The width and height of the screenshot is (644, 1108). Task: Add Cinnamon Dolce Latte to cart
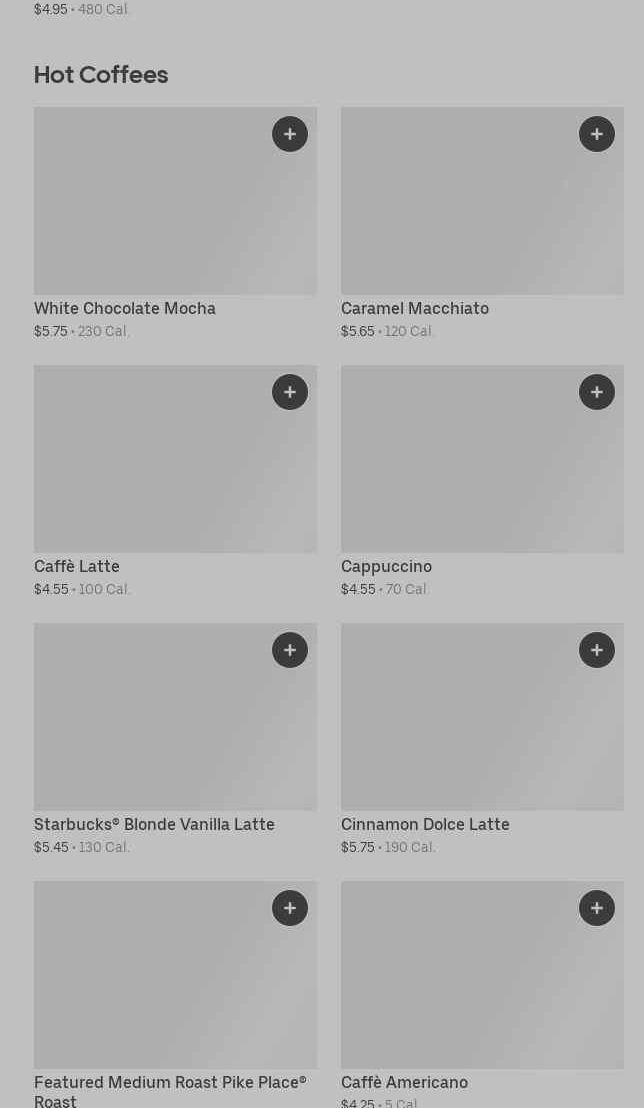pyautogui.click(x=597, y=650)
